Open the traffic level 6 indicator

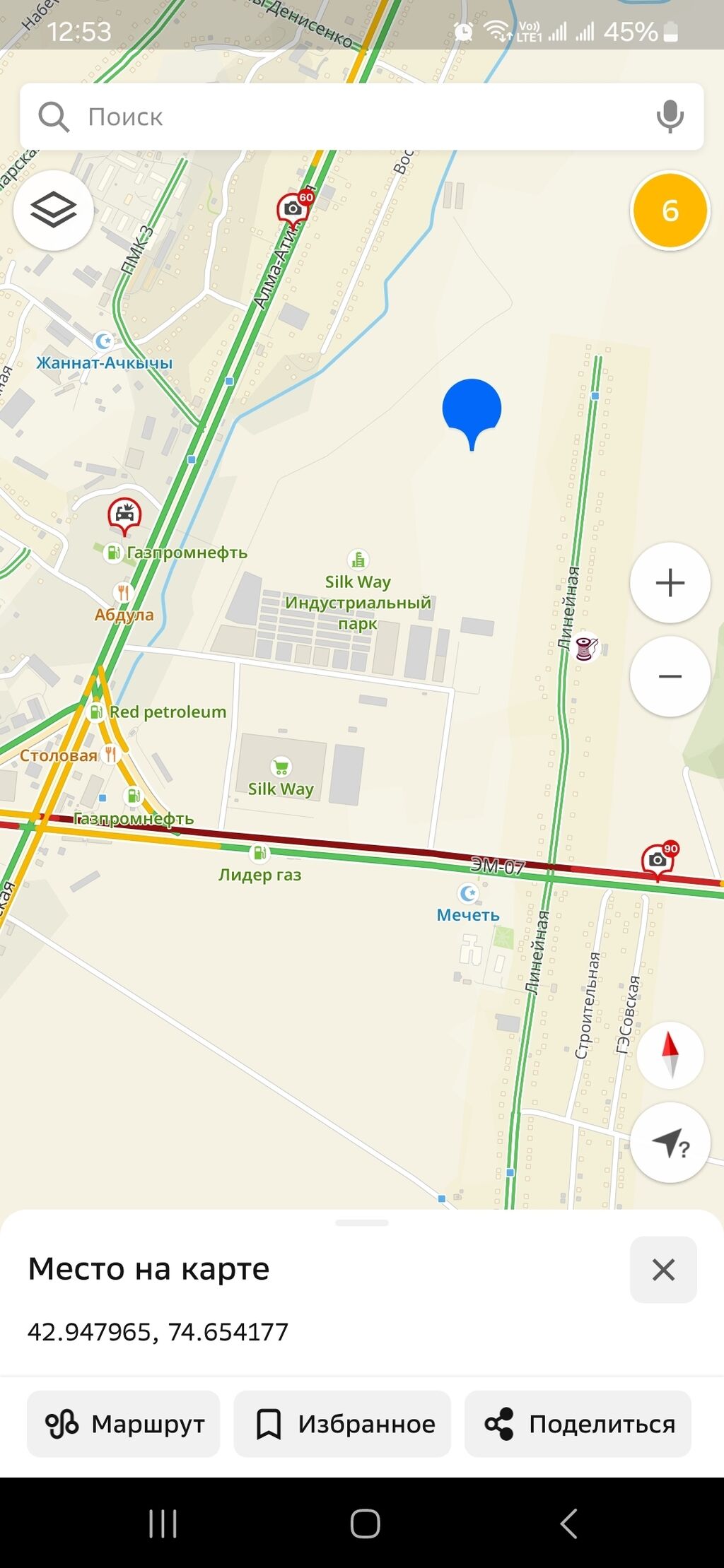tap(670, 211)
